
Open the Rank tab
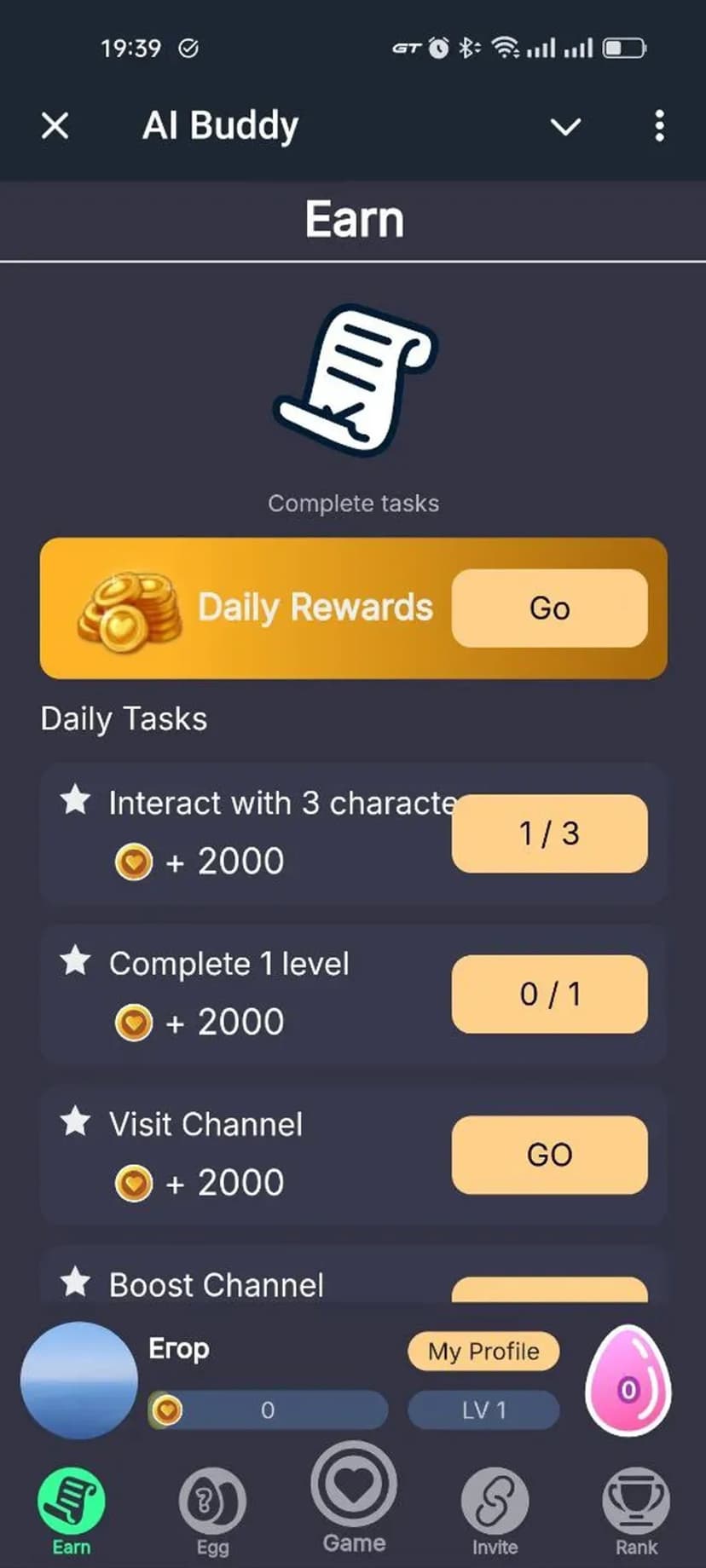[x=636, y=1511]
